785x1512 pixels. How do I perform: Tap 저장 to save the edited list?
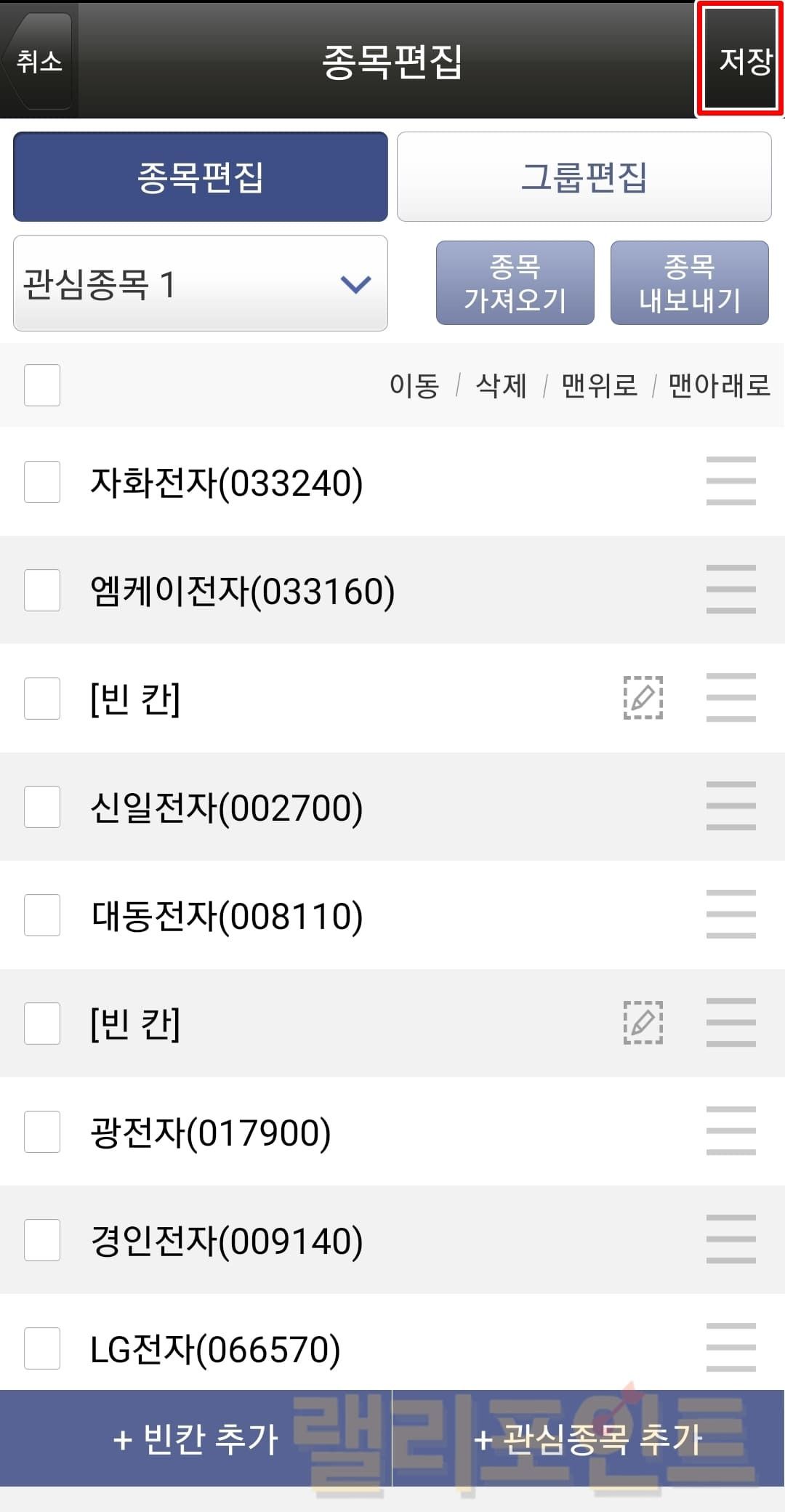[x=741, y=60]
